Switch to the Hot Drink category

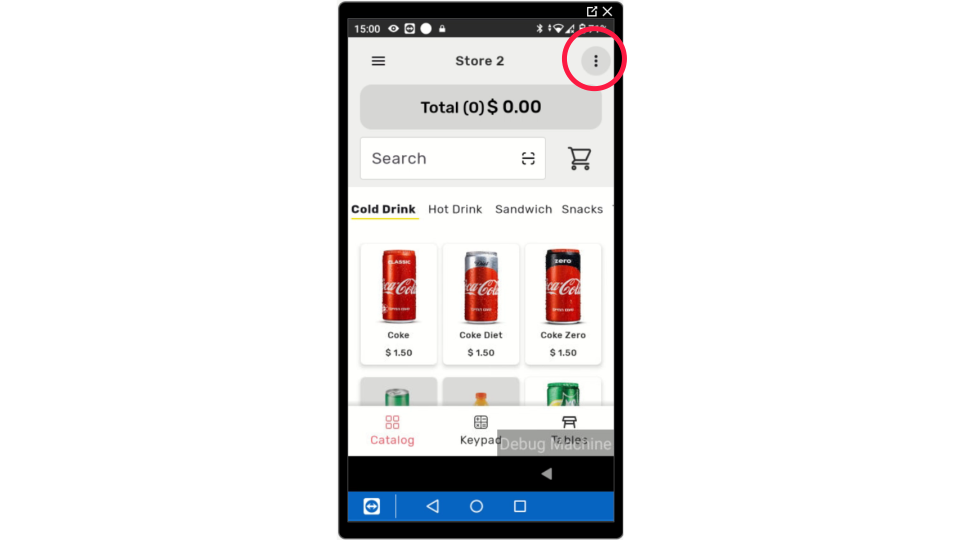(455, 210)
